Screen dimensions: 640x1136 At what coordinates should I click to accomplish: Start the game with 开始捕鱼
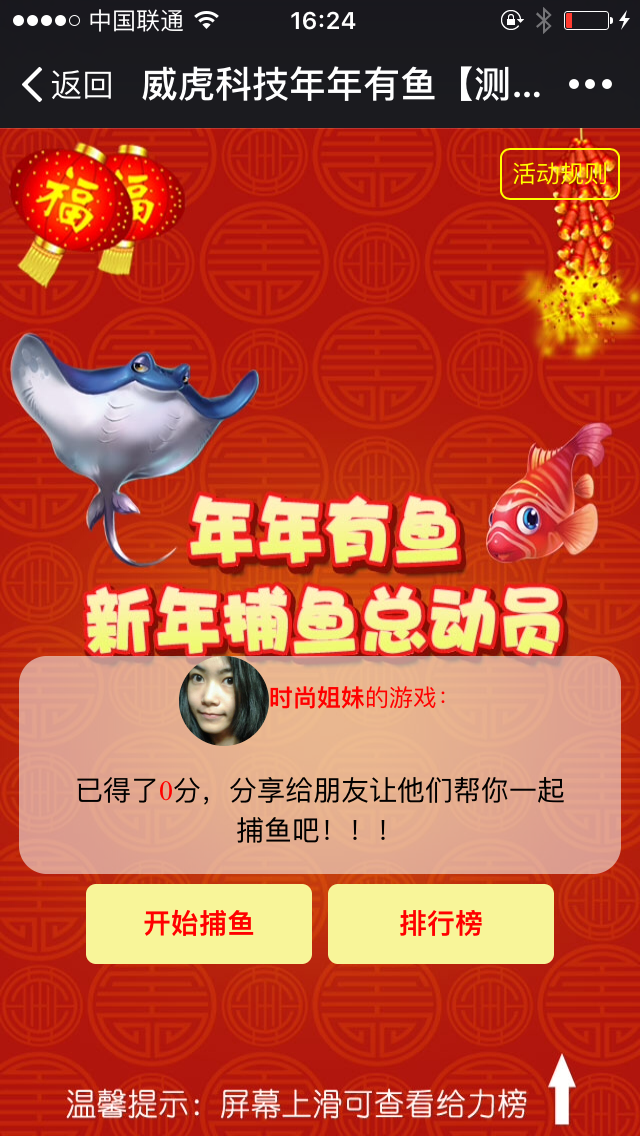199,924
